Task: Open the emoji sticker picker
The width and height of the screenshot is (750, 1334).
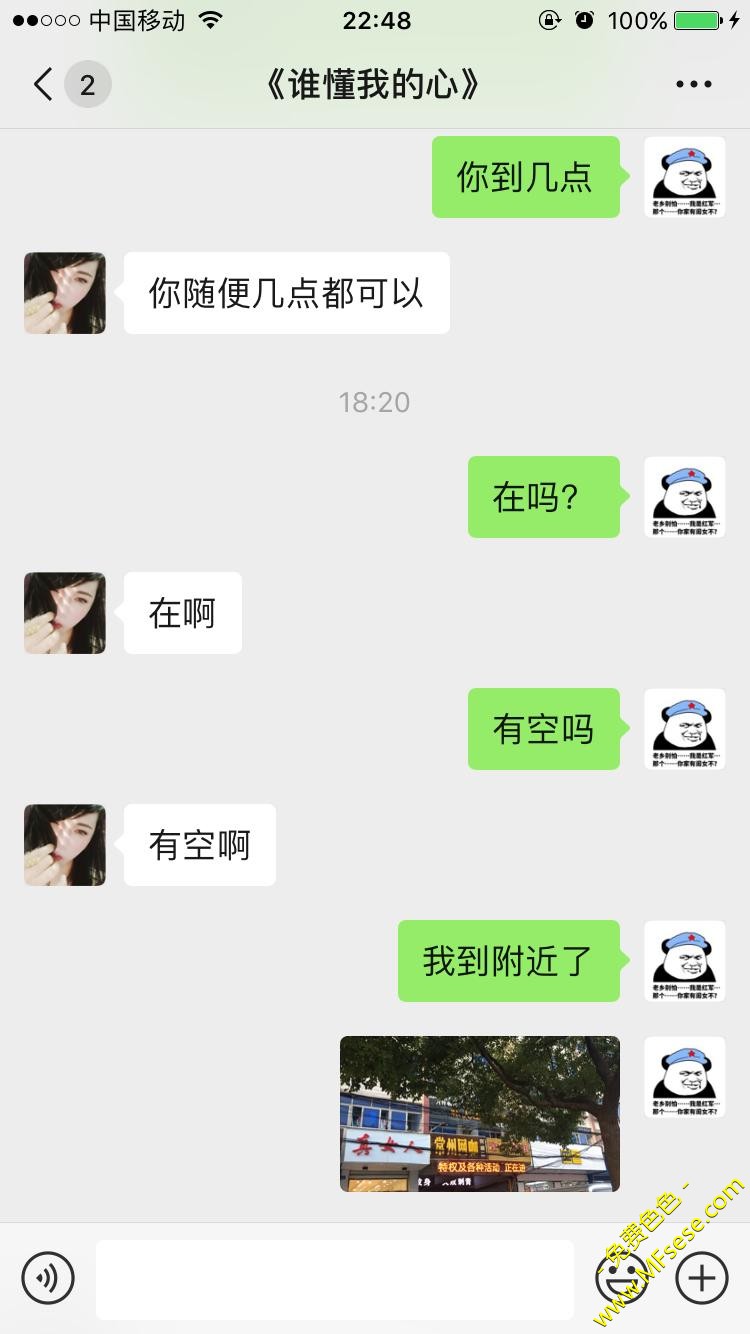Action: coord(622,1278)
